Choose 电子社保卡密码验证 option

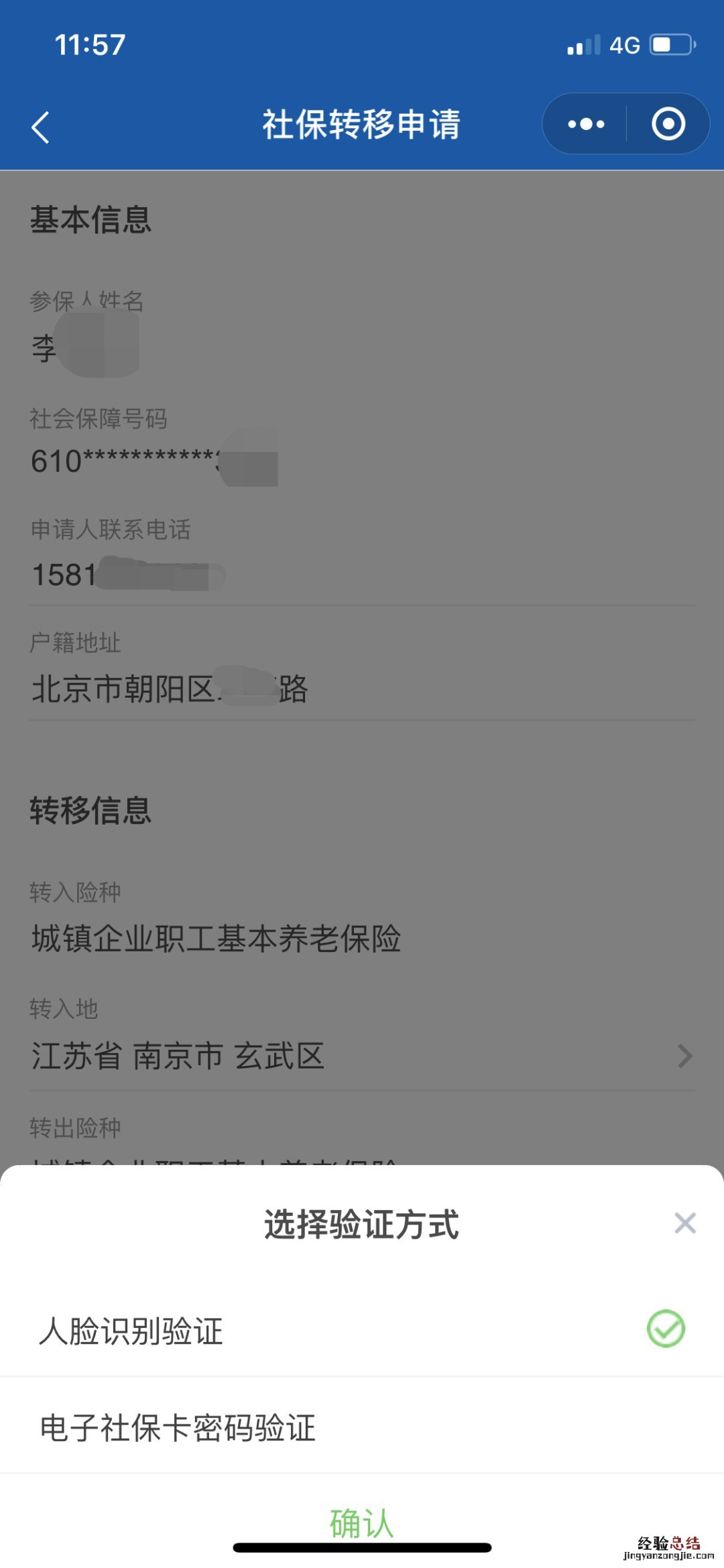click(362, 1428)
